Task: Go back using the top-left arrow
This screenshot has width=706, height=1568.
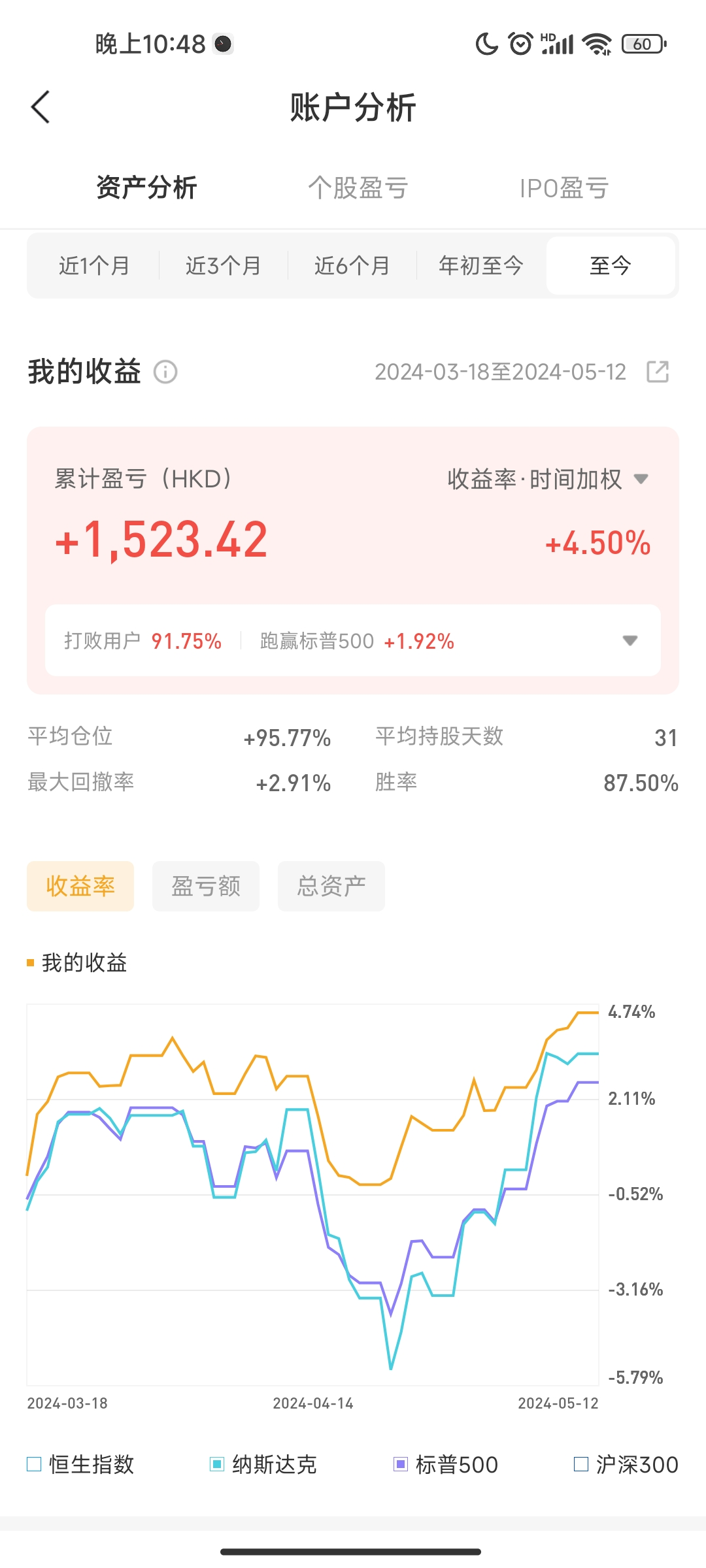Action: pos(41,107)
